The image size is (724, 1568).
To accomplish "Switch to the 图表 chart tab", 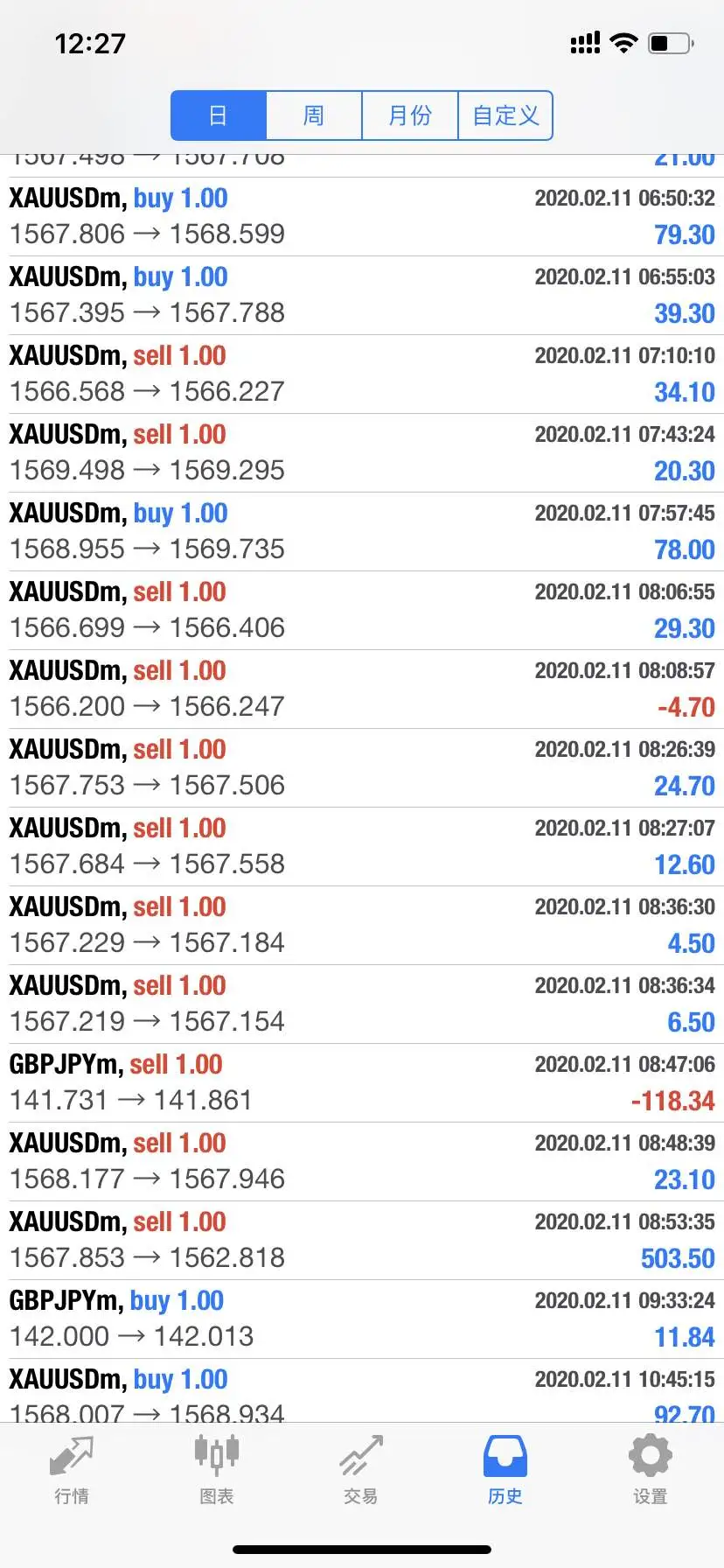I will (217, 1470).
